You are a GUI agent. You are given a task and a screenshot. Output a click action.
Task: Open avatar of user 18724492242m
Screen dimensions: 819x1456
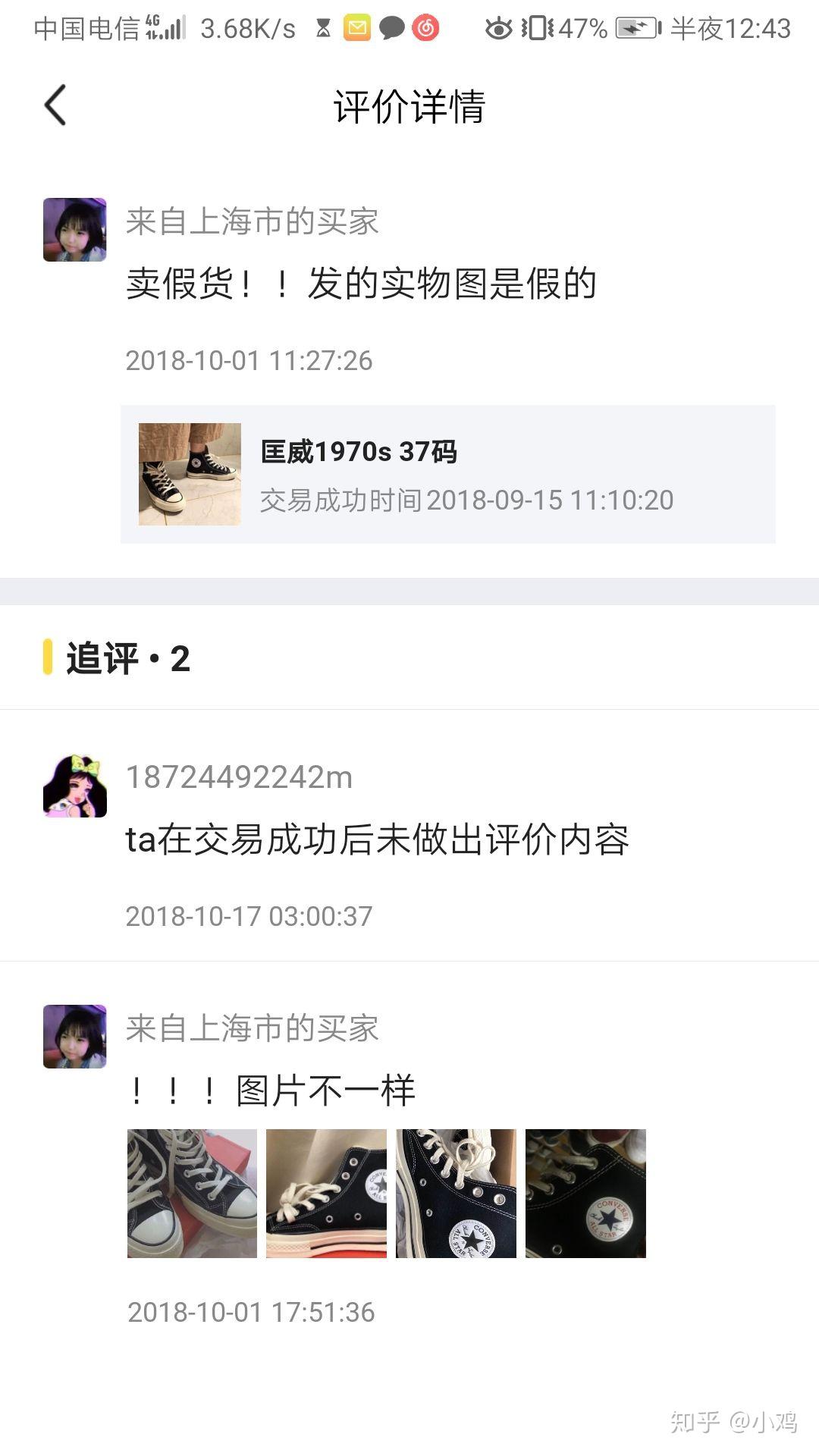[x=74, y=786]
